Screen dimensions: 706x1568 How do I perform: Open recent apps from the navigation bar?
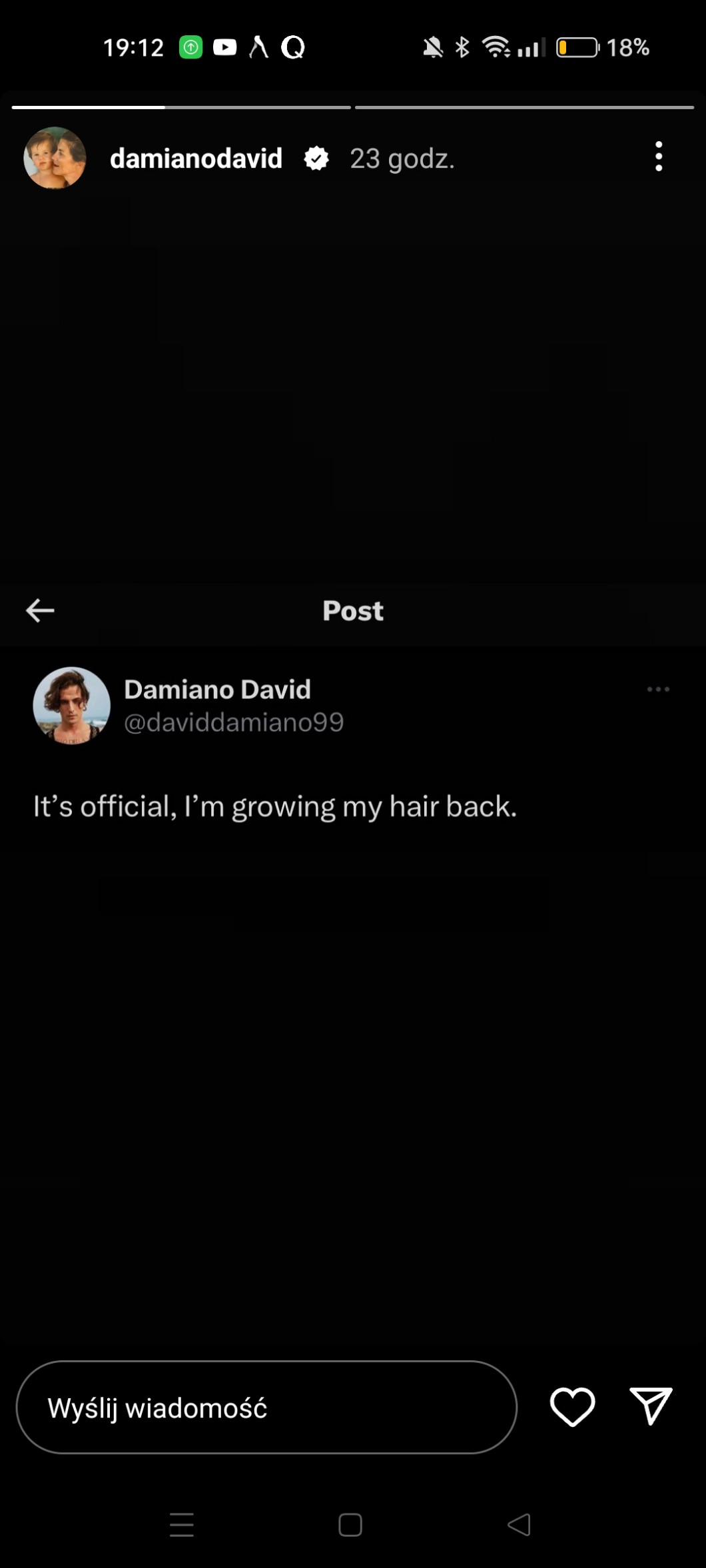tap(182, 1524)
